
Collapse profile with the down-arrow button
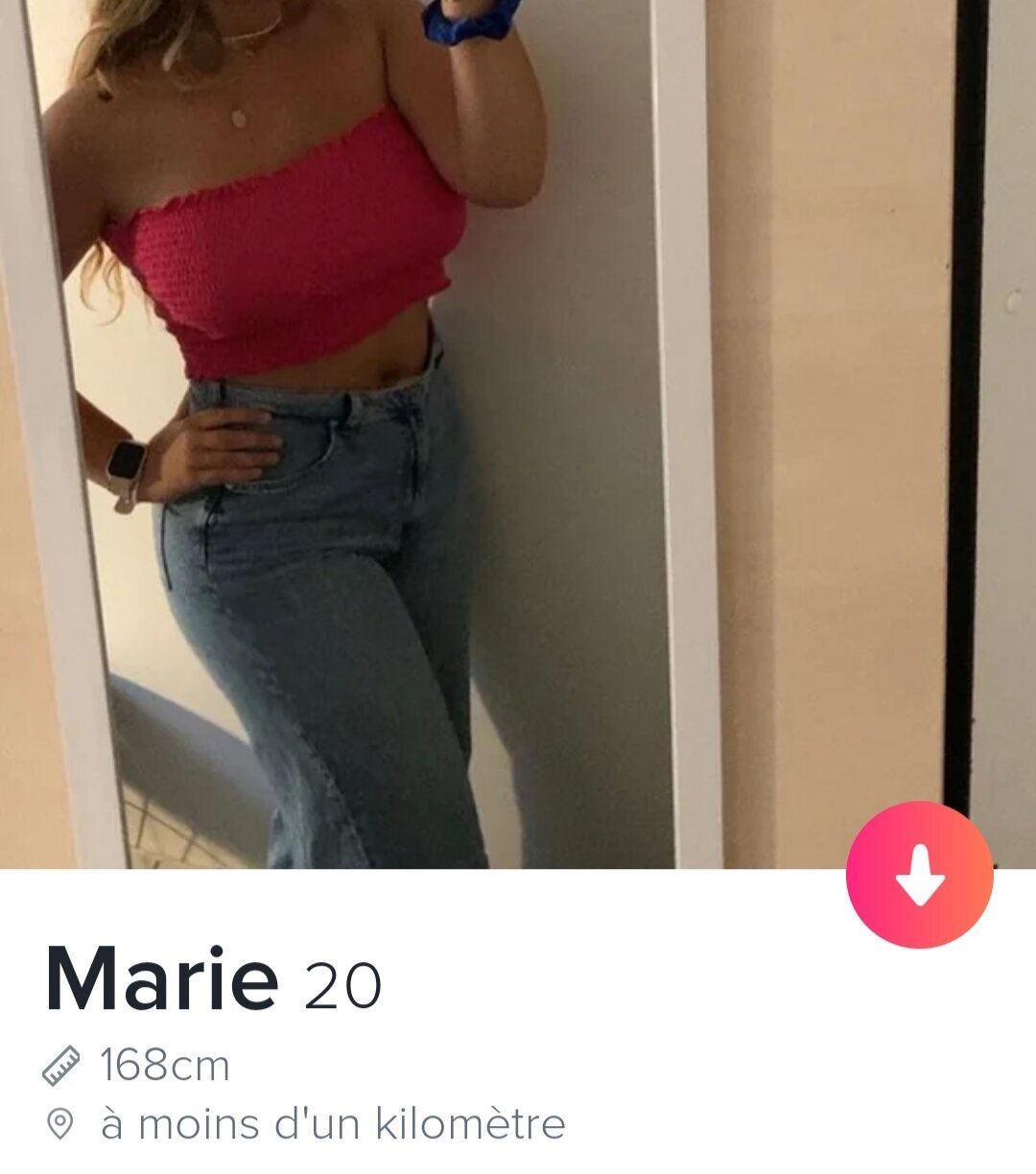click(919, 875)
